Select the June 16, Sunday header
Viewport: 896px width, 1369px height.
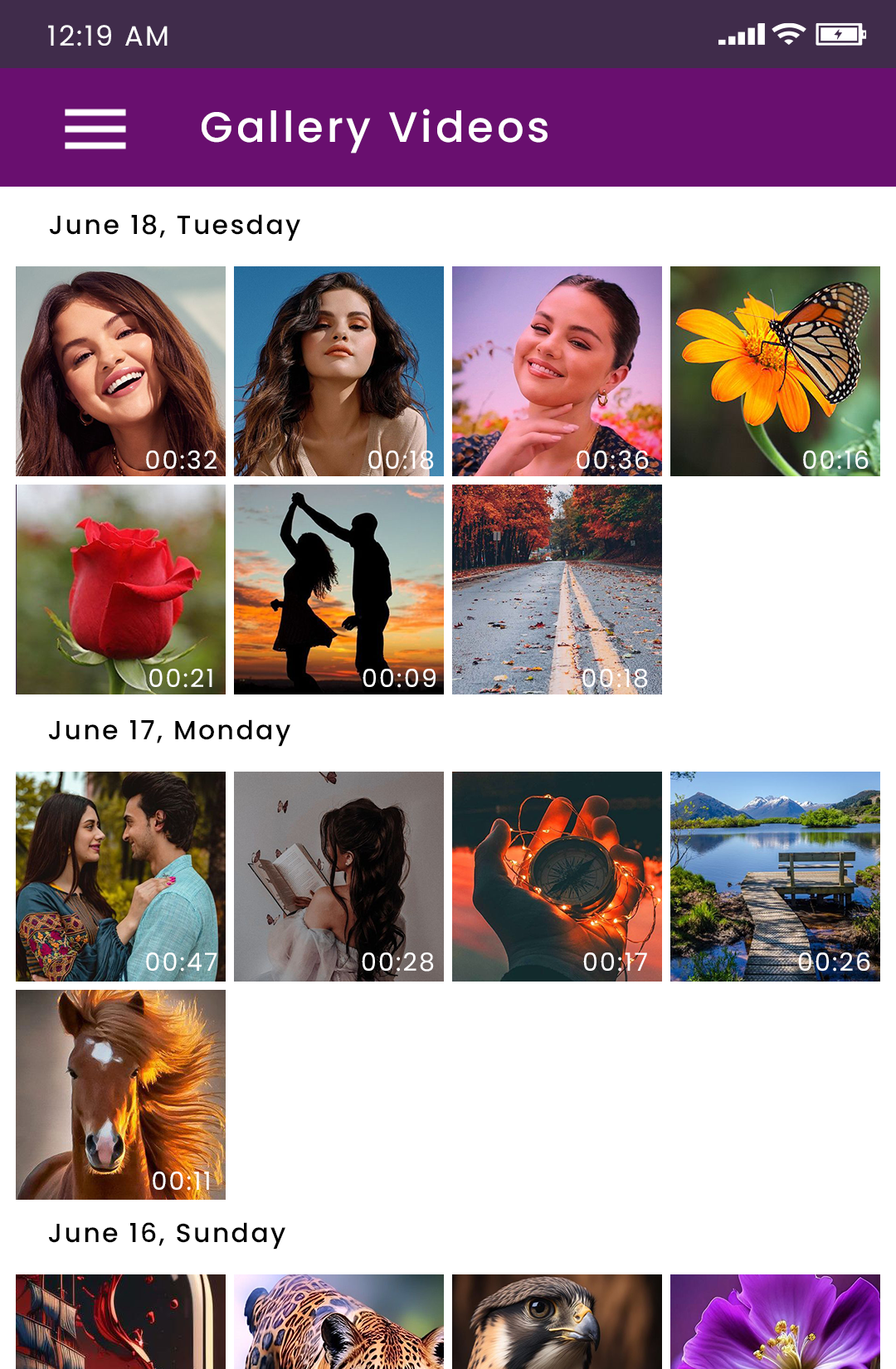pos(166,1233)
